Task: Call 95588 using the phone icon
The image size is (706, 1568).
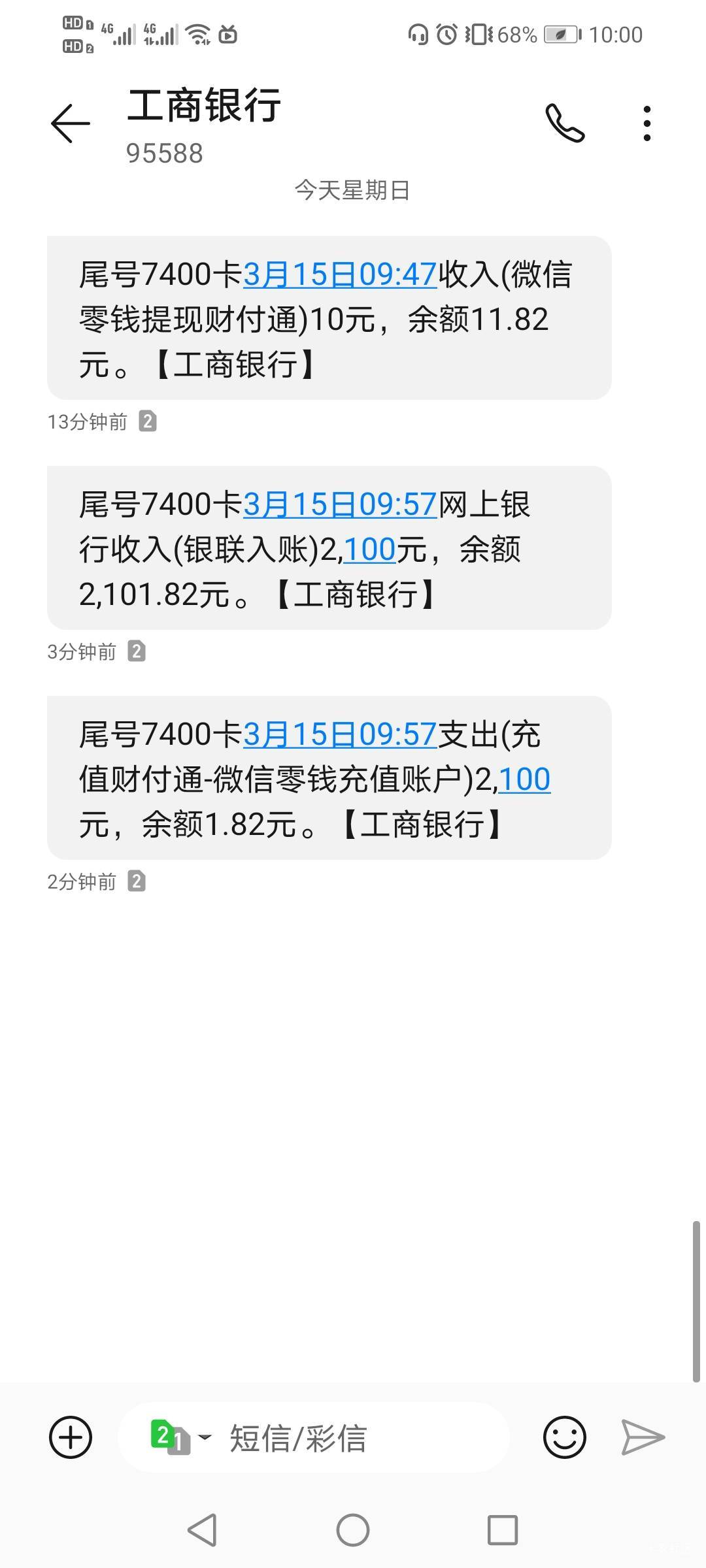Action: point(565,123)
